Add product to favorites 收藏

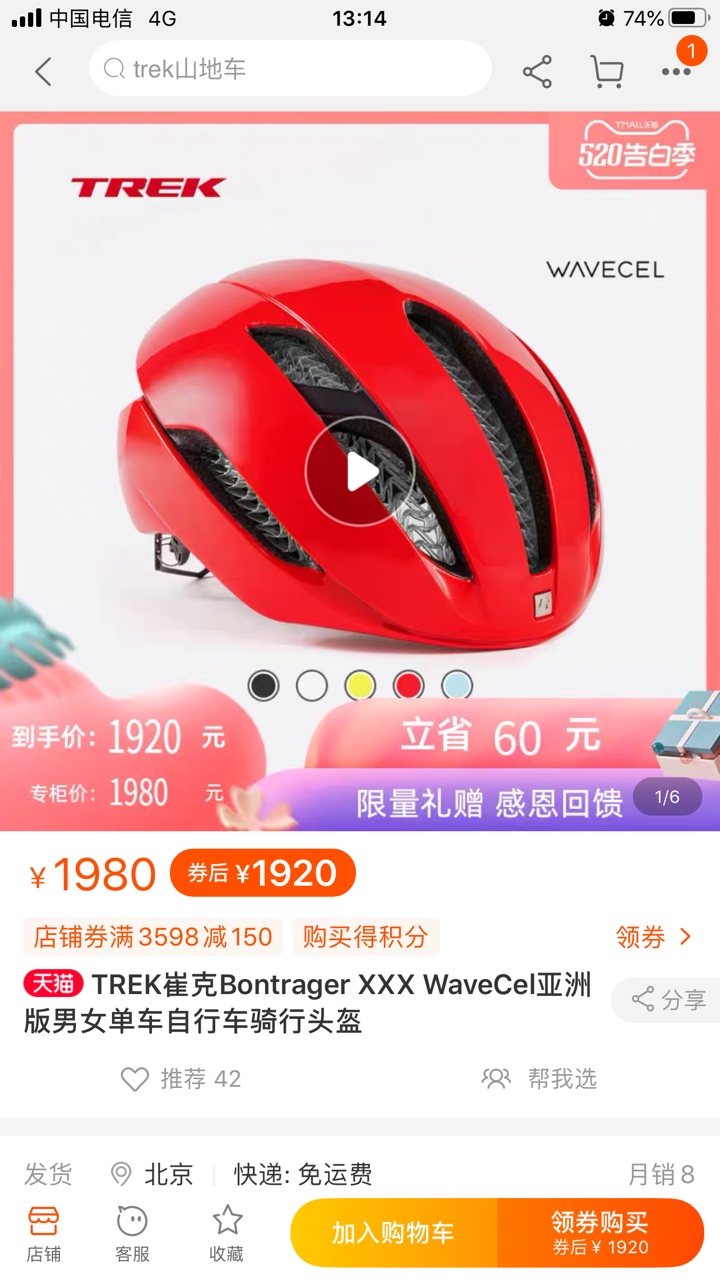(226, 1233)
